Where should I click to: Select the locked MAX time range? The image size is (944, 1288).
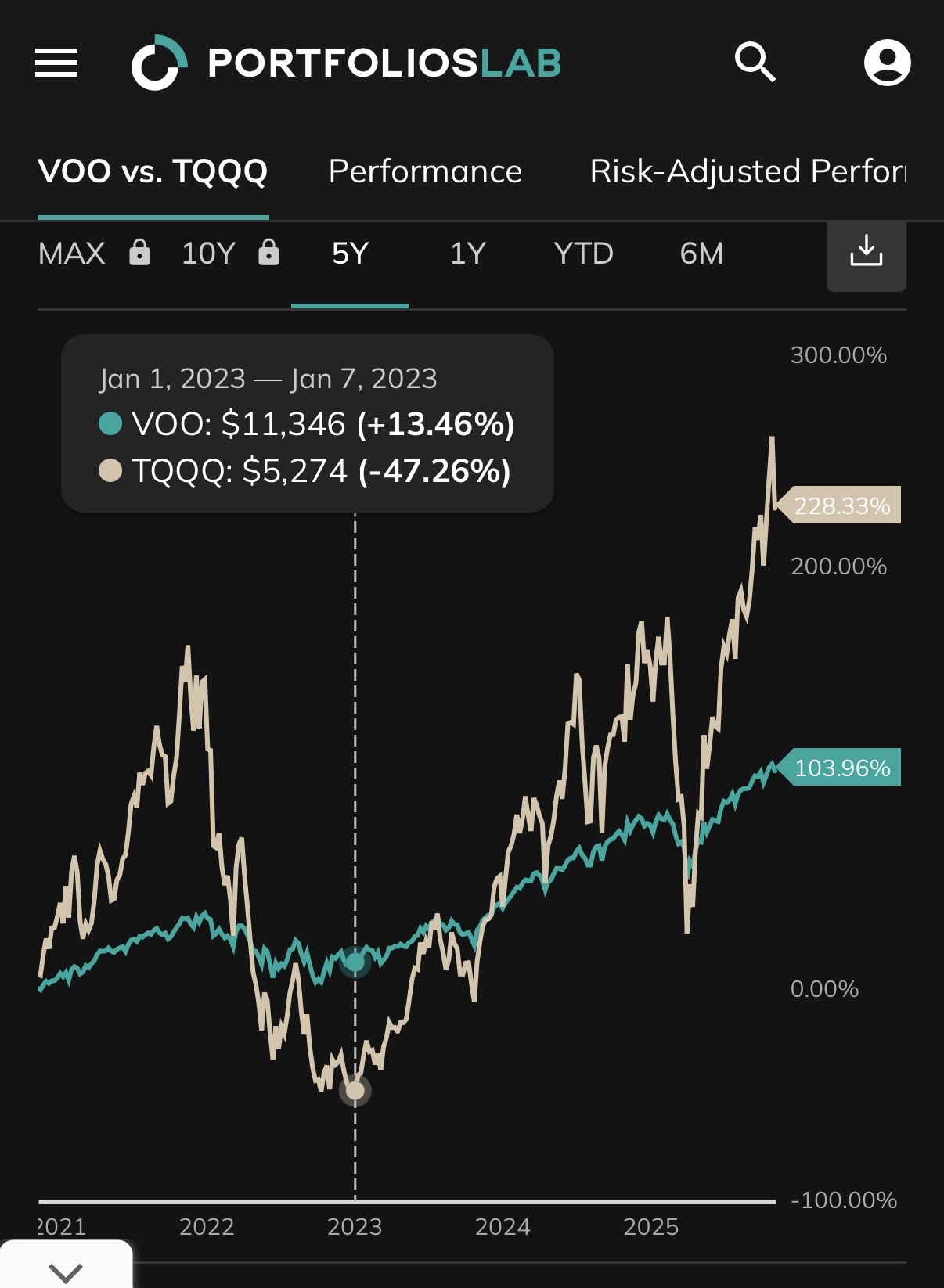pyautogui.click(x=93, y=254)
